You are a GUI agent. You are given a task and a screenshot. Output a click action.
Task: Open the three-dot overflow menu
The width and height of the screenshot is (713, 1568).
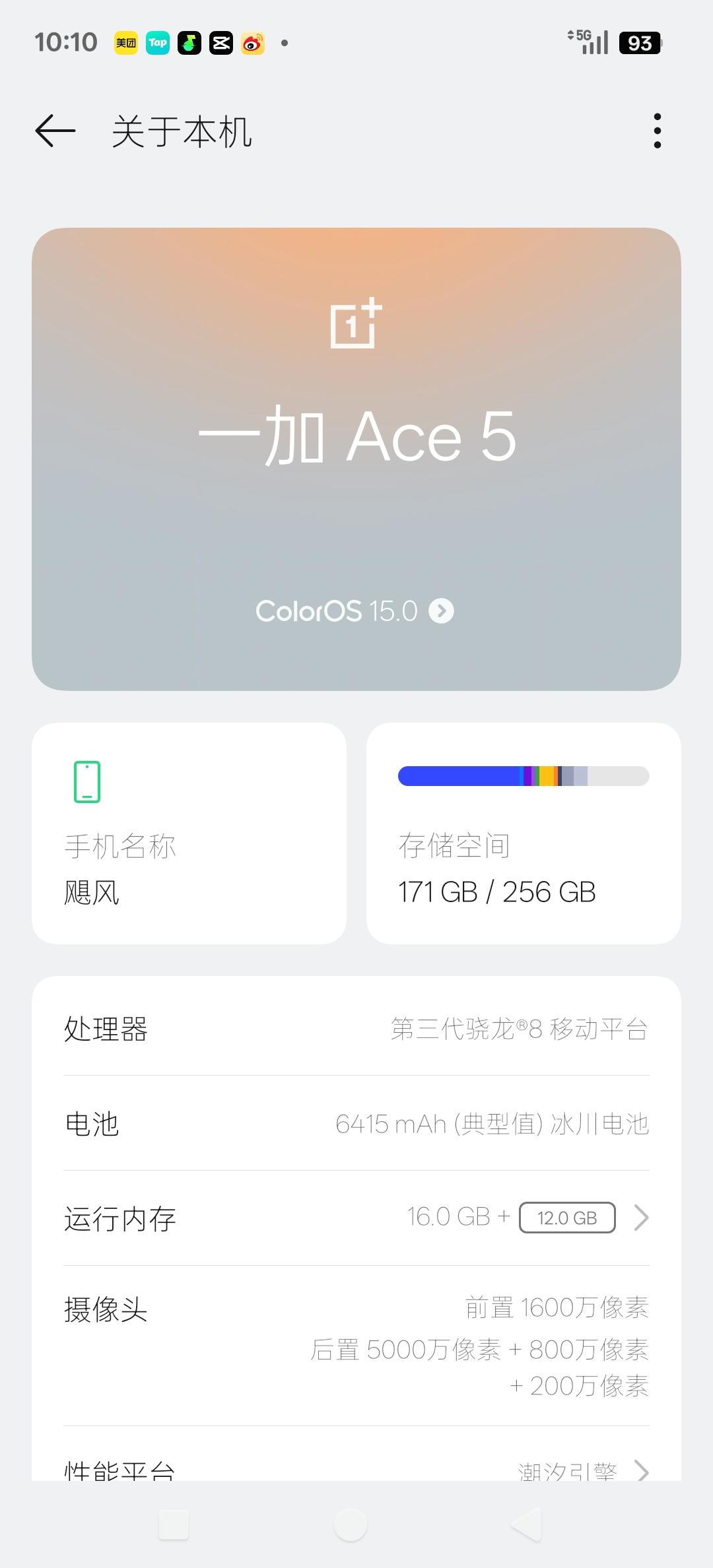coord(657,130)
